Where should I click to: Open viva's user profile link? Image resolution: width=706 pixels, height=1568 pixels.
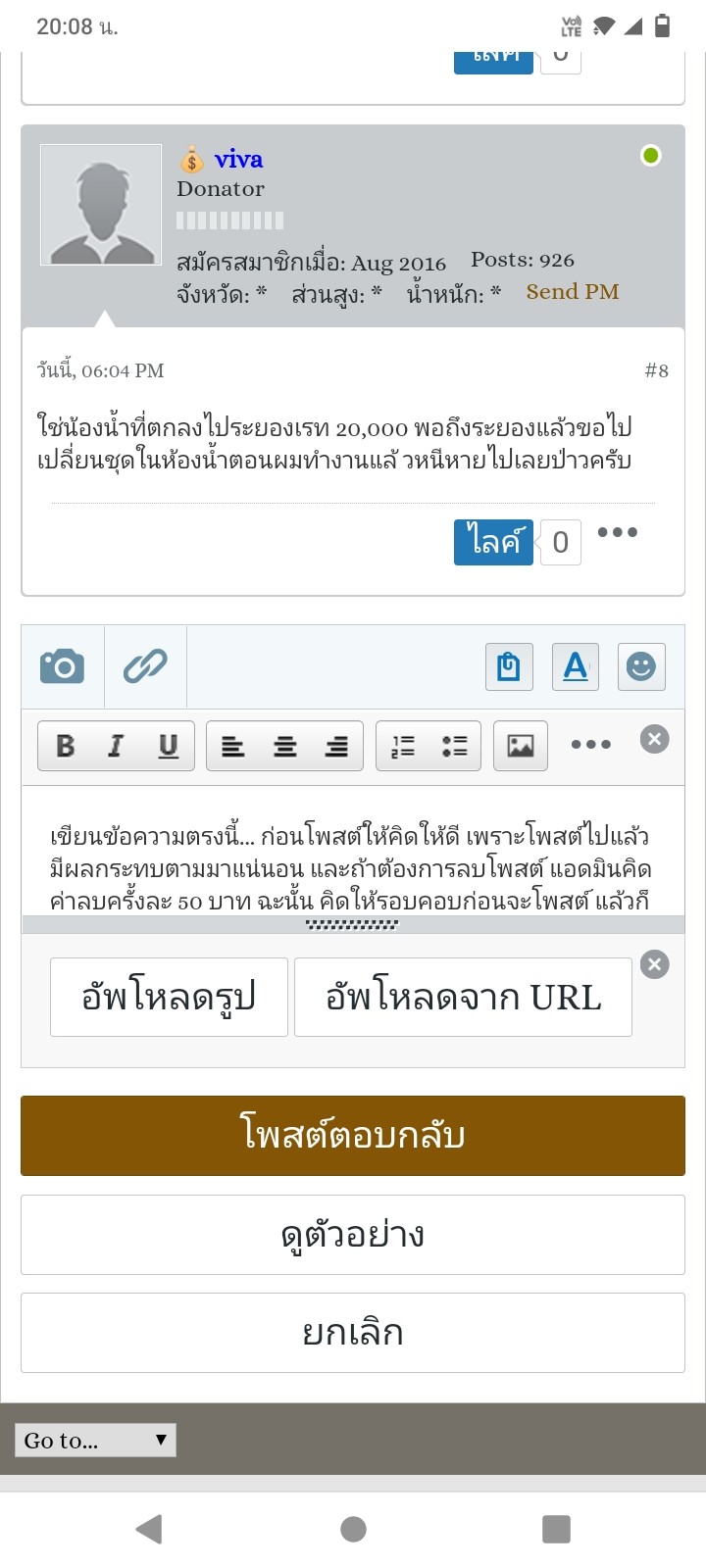click(x=238, y=159)
